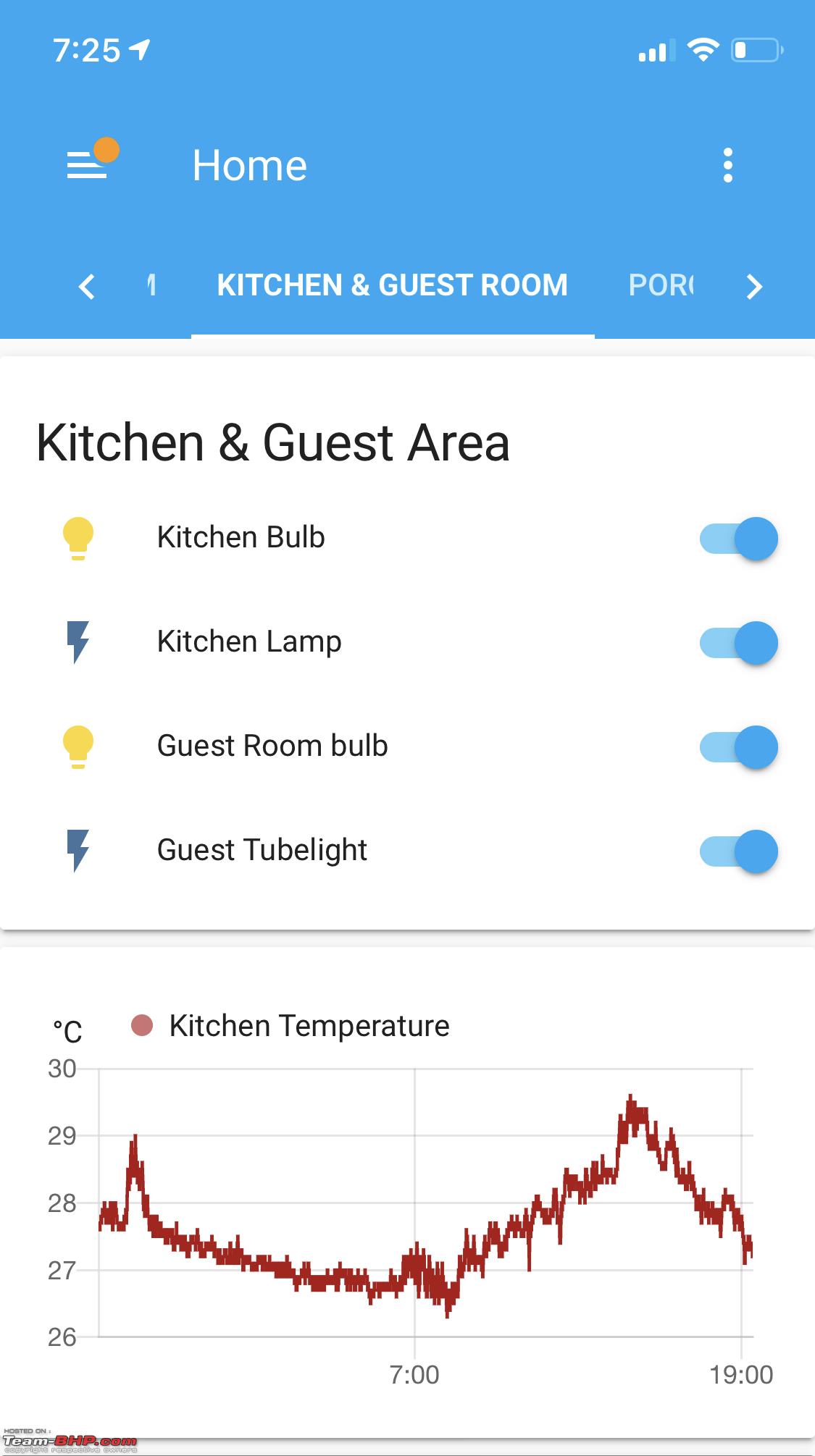815x1456 pixels.
Task: Tap the left arrow in the tab bar
Action: click(87, 286)
